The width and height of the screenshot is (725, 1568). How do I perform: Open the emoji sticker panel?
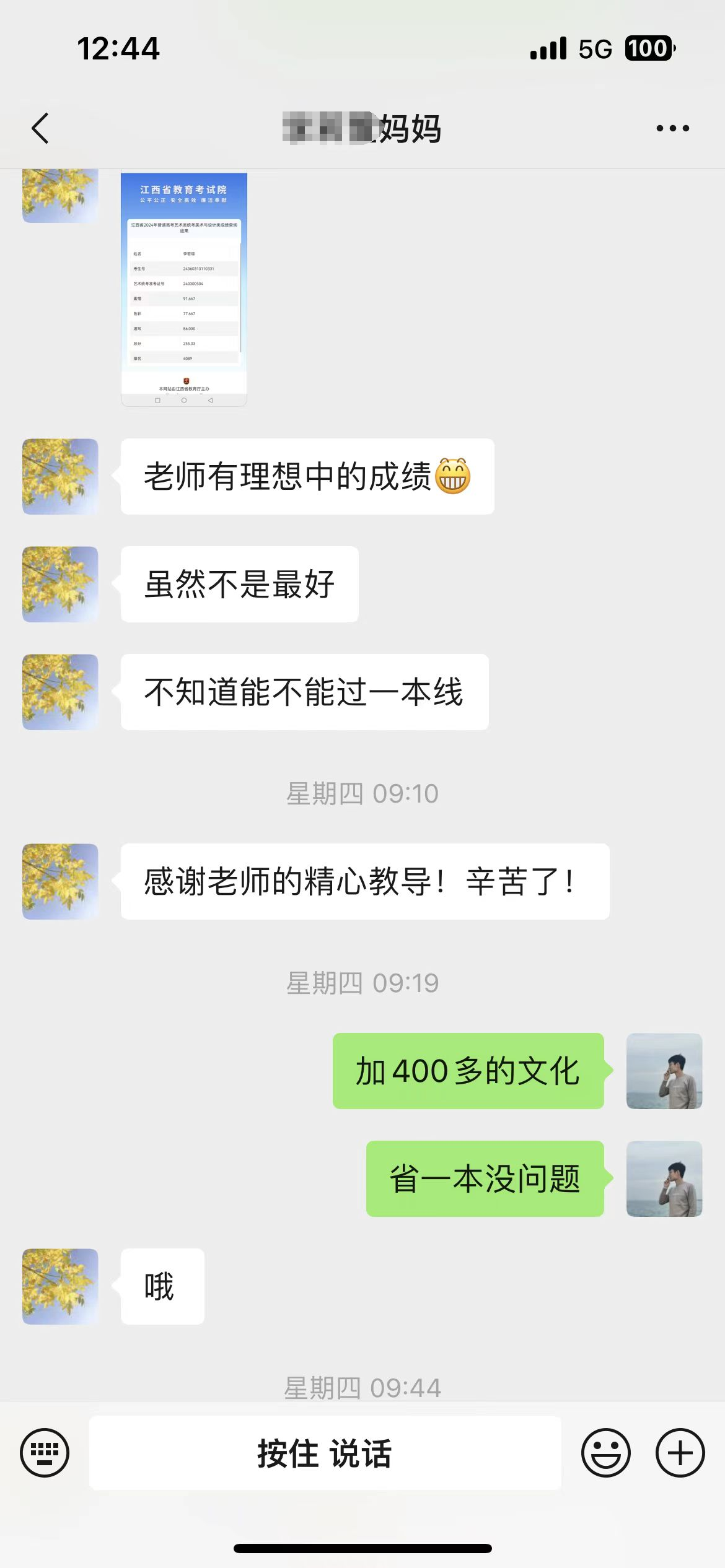[x=605, y=1453]
